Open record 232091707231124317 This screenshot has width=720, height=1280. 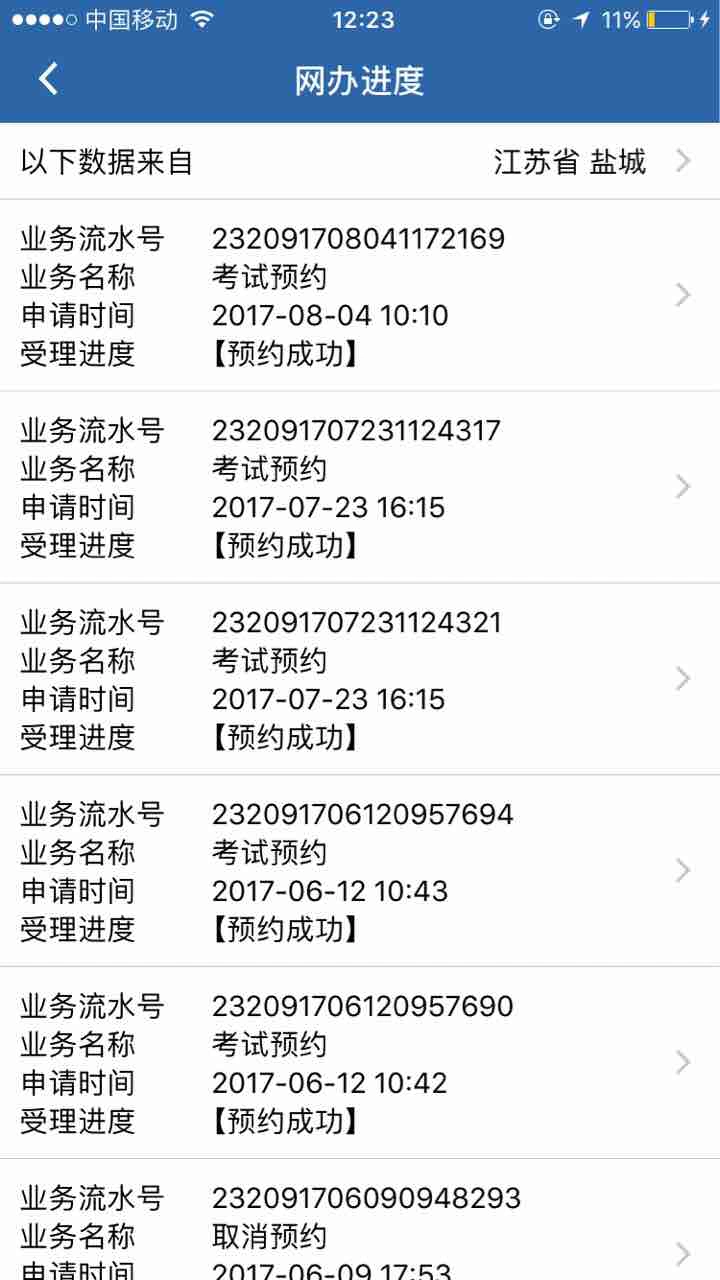(360, 487)
